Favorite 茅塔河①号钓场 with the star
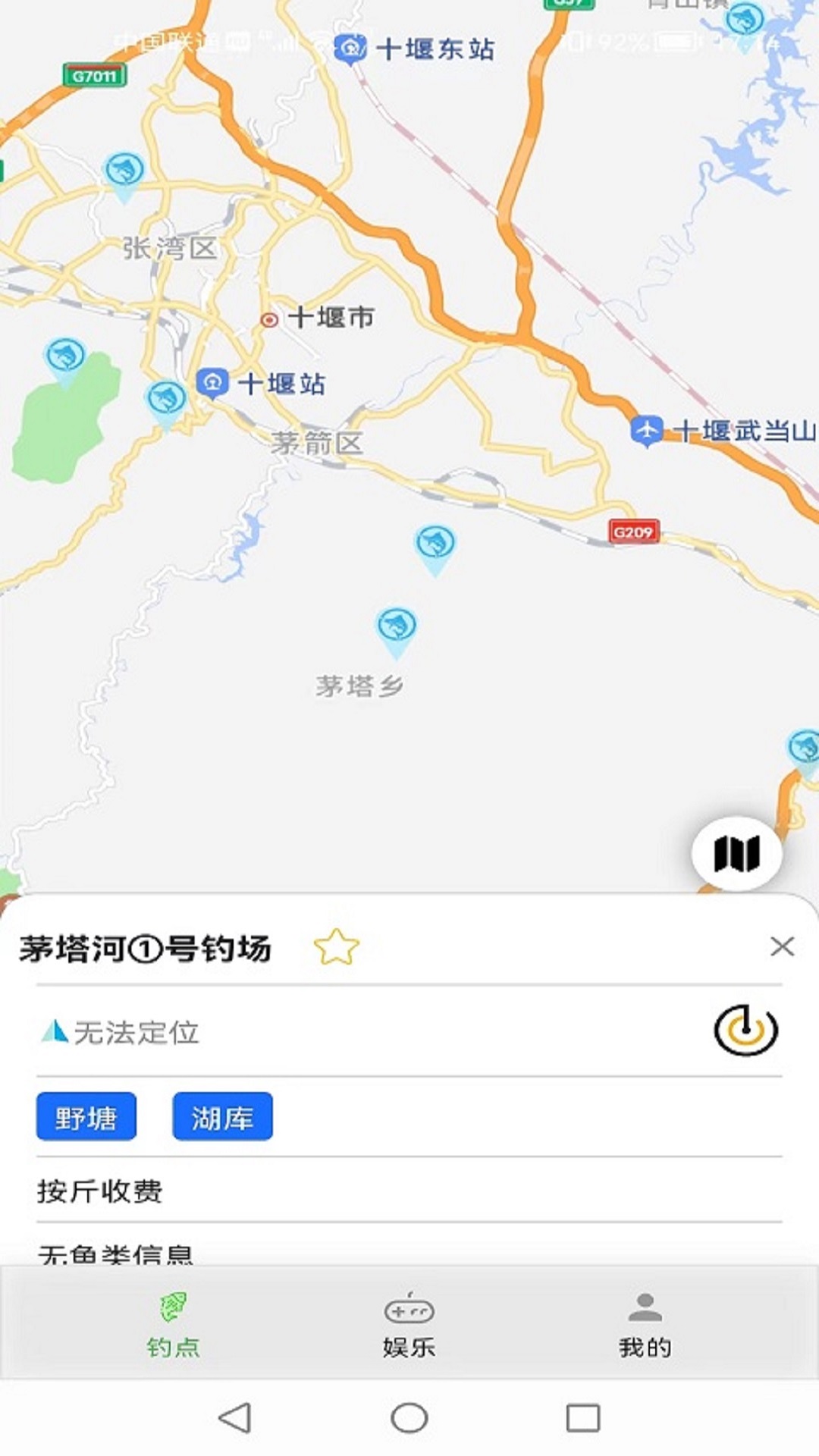The height and width of the screenshot is (1456, 819). 336,947
